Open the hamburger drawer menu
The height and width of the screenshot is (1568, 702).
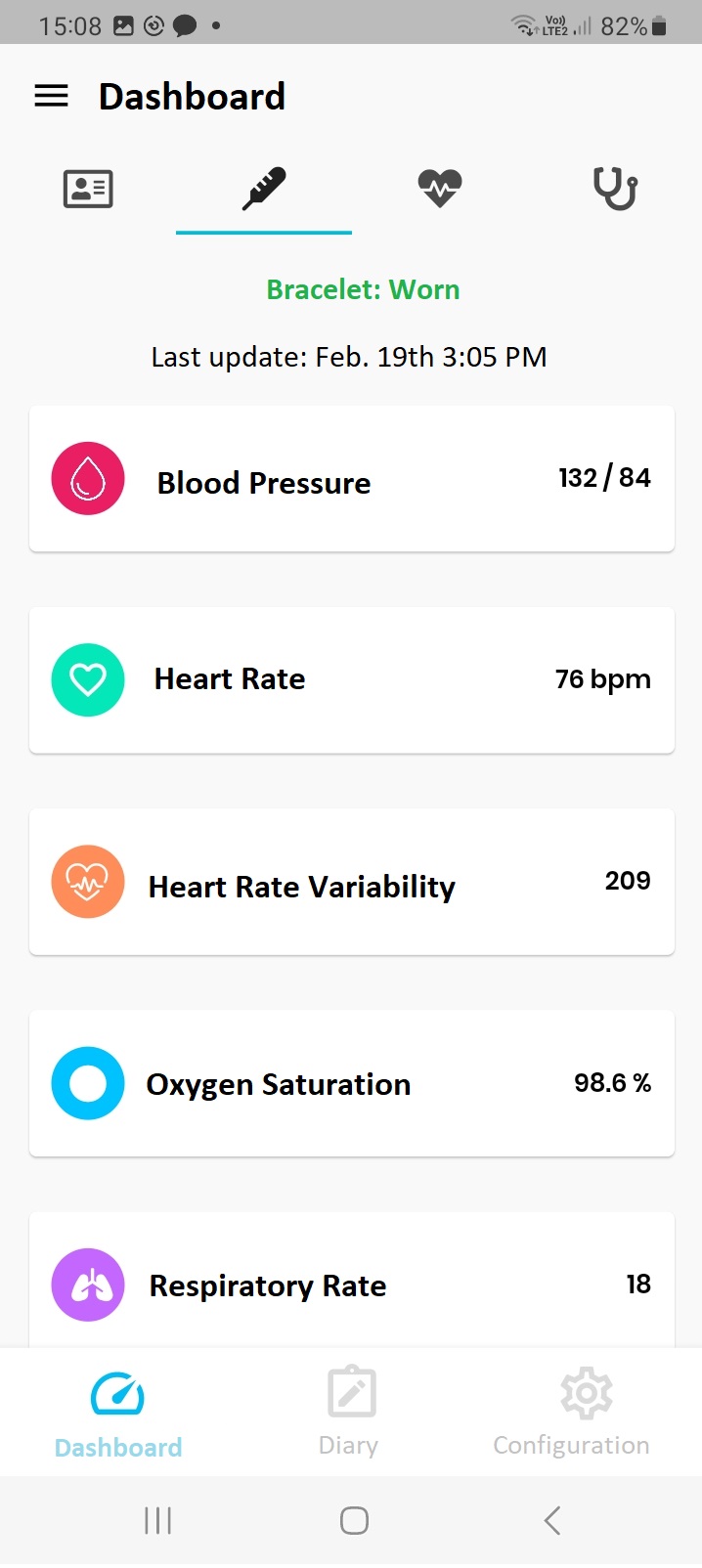pyautogui.click(x=52, y=96)
